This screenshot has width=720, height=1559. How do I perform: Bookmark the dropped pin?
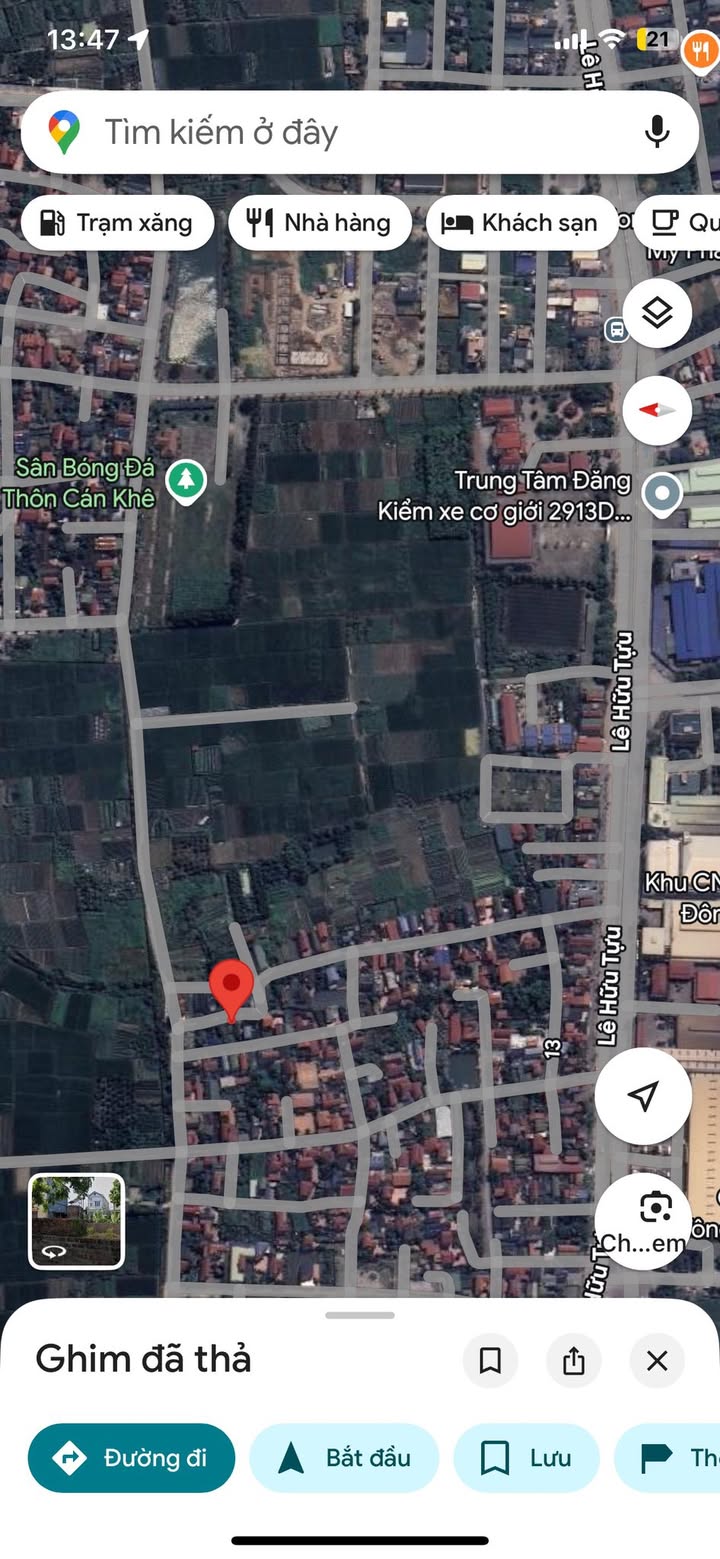pyautogui.click(x=490, y=1361)
